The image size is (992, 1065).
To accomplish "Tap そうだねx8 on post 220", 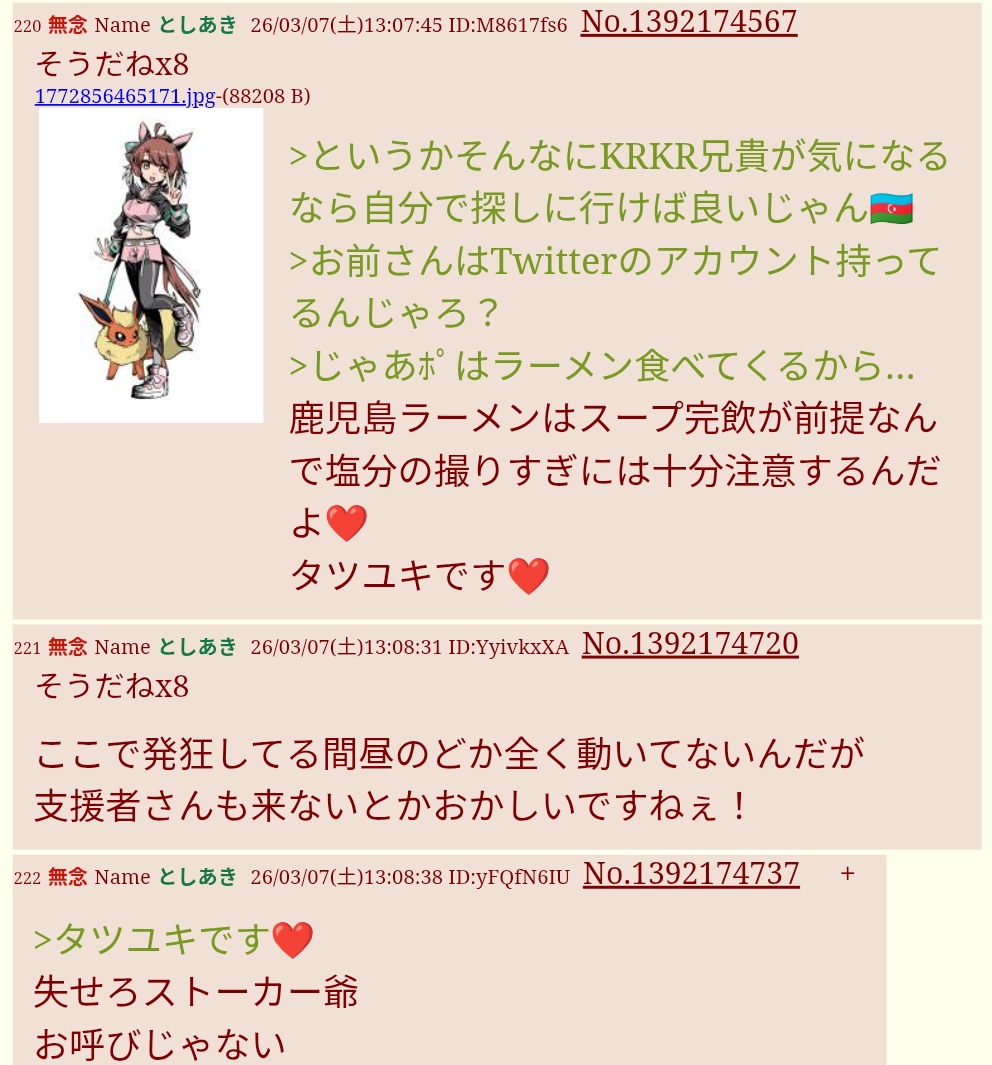I will tap(112, 65).
